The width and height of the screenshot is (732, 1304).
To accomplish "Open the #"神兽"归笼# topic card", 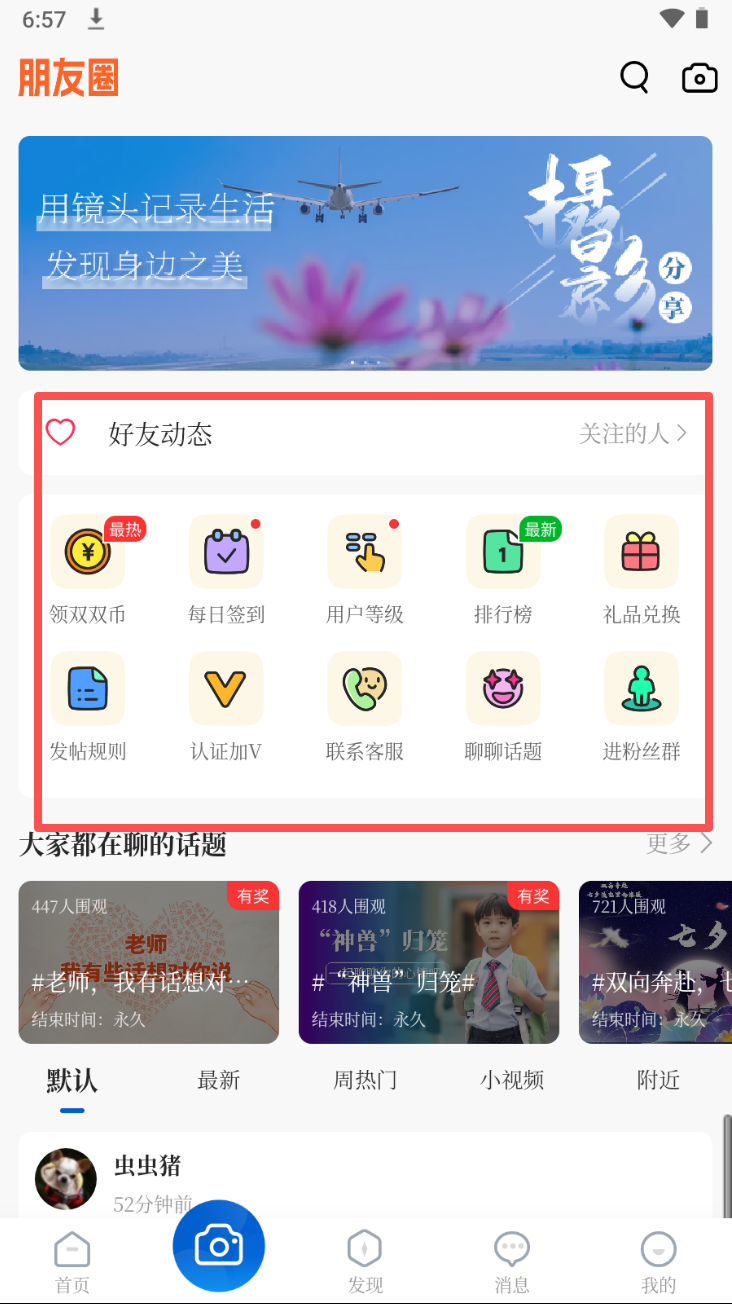I will pos(428,962).
